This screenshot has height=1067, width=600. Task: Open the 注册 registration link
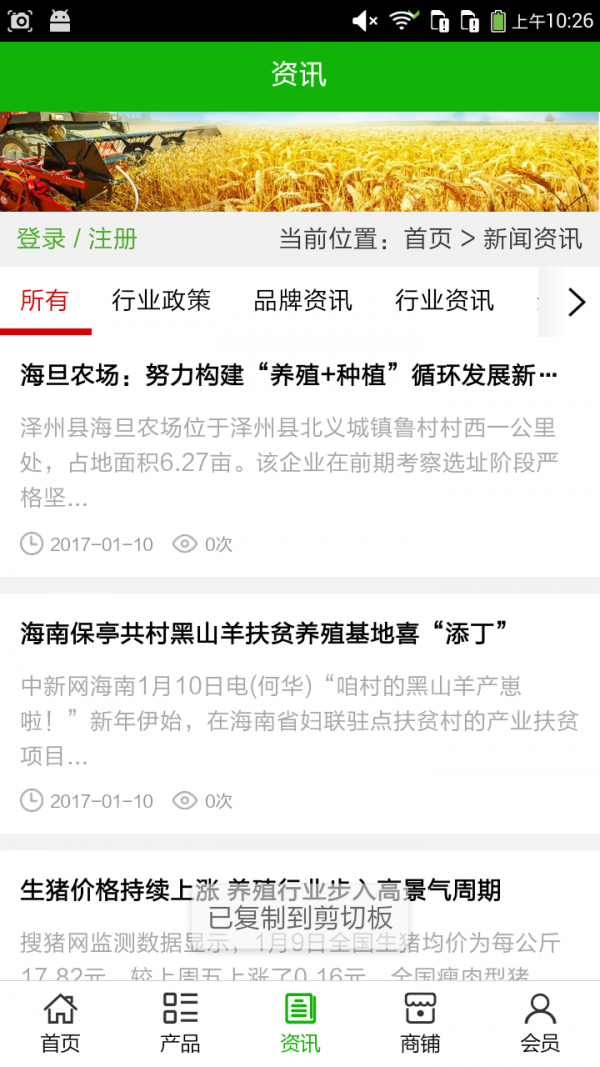[x=113, y=239]
